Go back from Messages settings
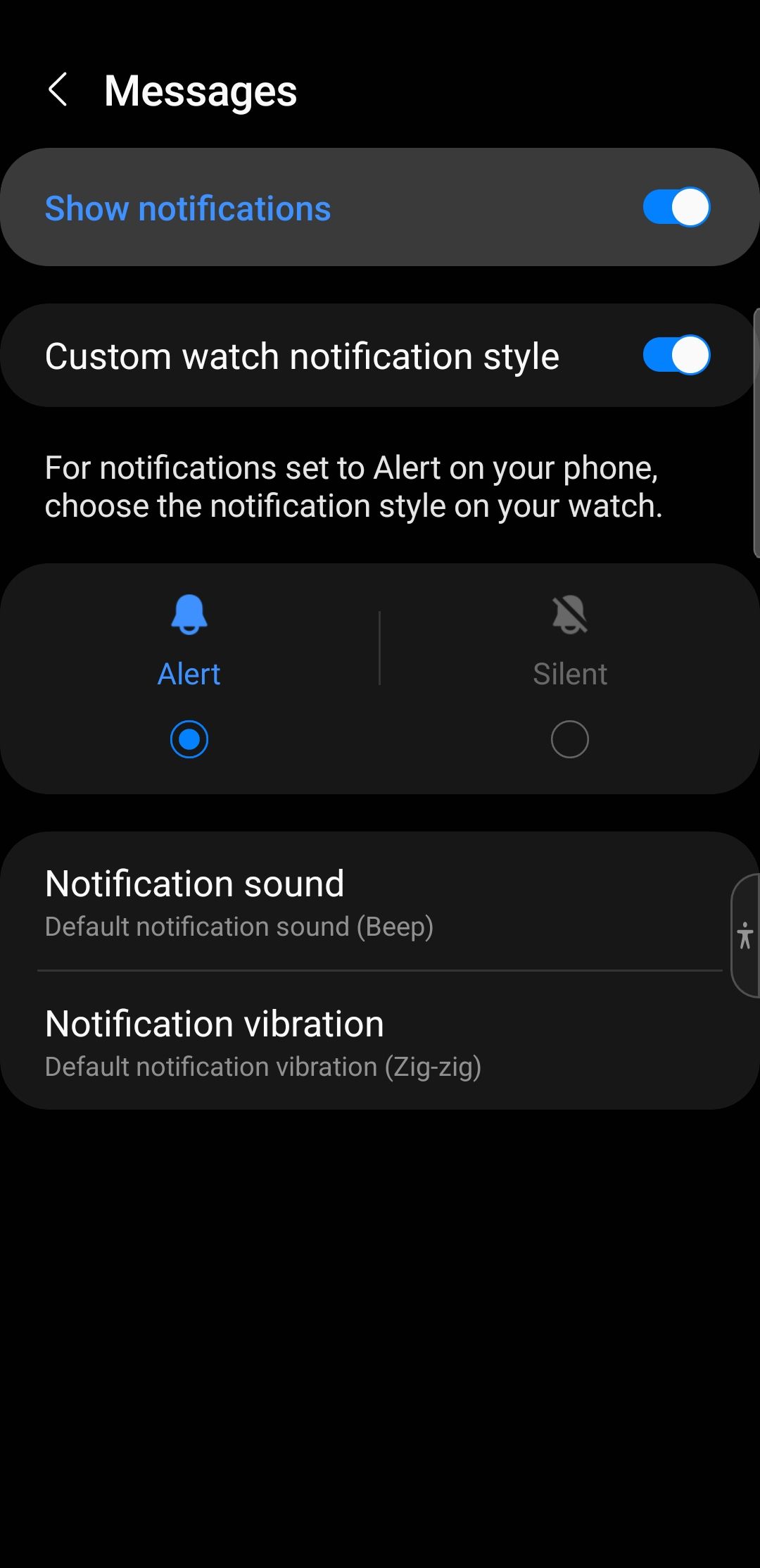Image resolution: width=760 pixels, height=1568 pixels. click(58, 90)
